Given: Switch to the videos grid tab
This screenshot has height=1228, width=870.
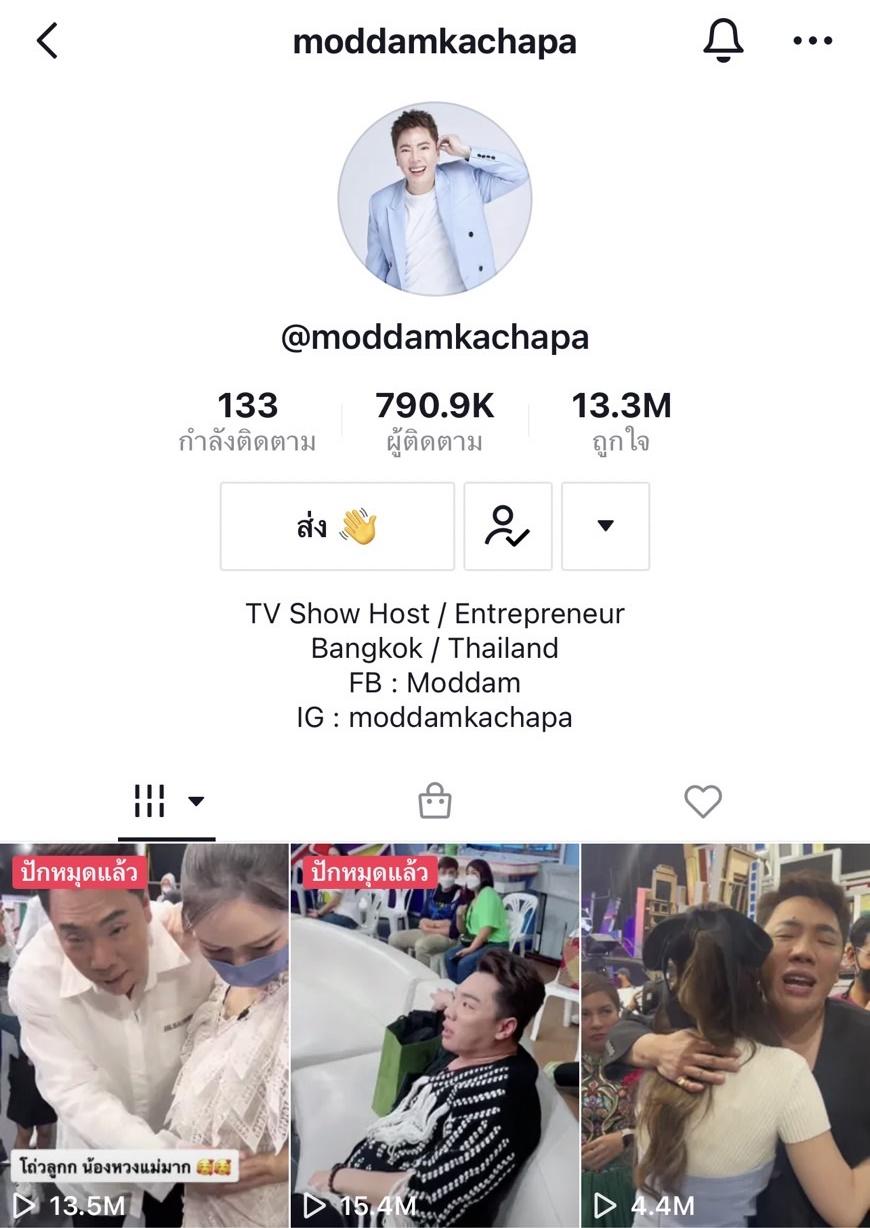Looking at the screenshot, I should (166, 801).
